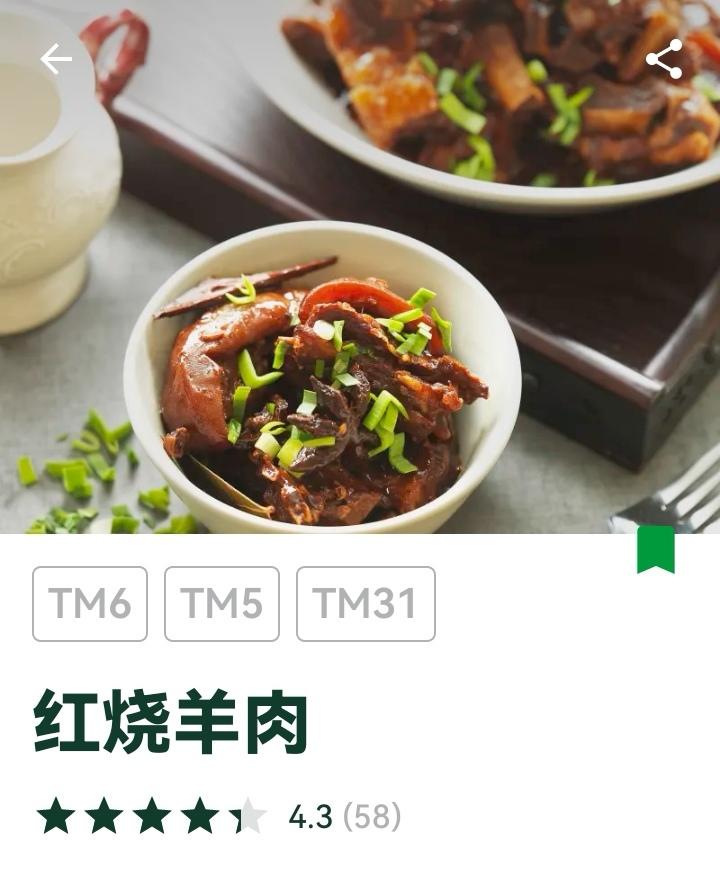Select the TM6 device chip
Viewport: 720px width, 876px height.
90,604
